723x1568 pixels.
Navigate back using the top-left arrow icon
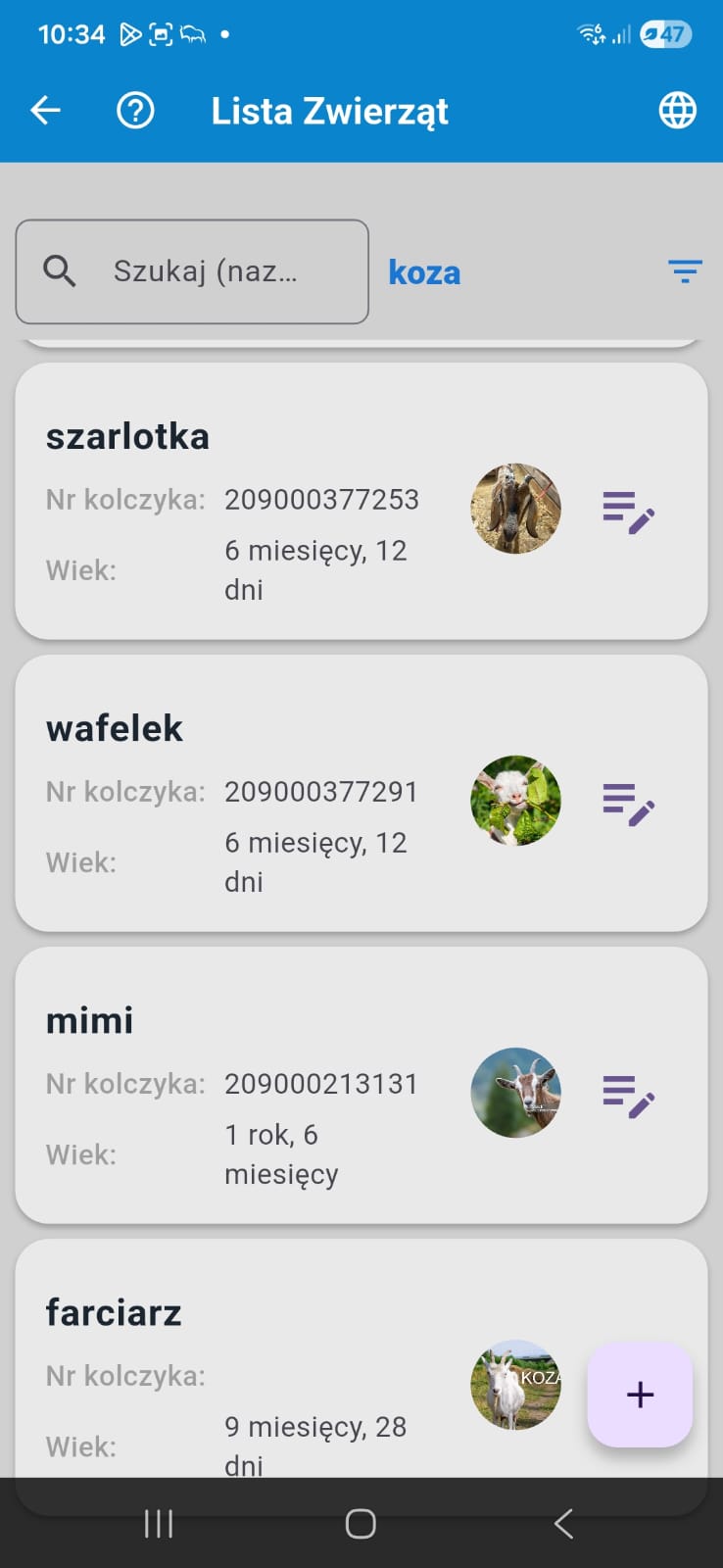coord(44,110)
